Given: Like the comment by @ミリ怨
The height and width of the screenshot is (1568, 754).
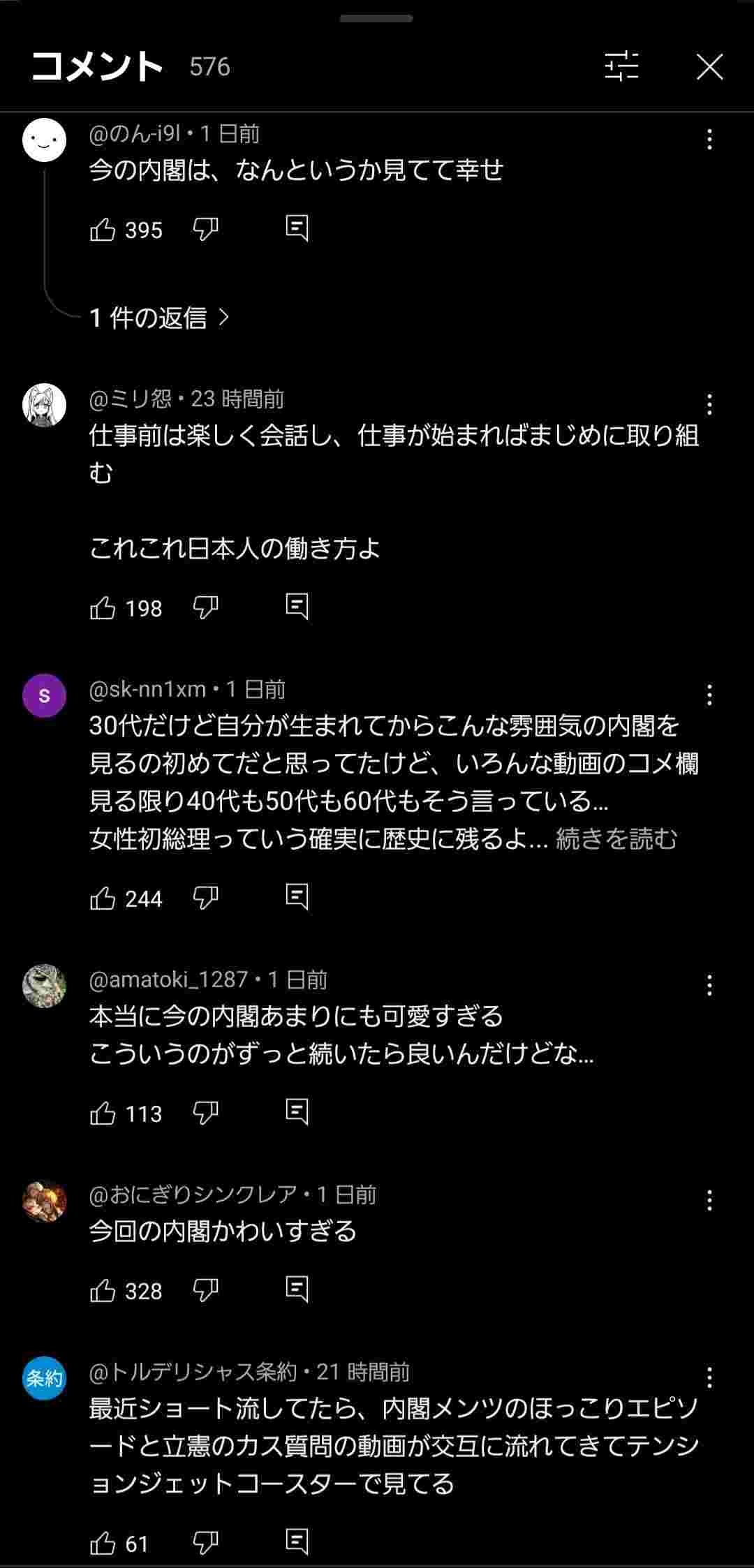Looking at the screenshot, I should point(103,607).
